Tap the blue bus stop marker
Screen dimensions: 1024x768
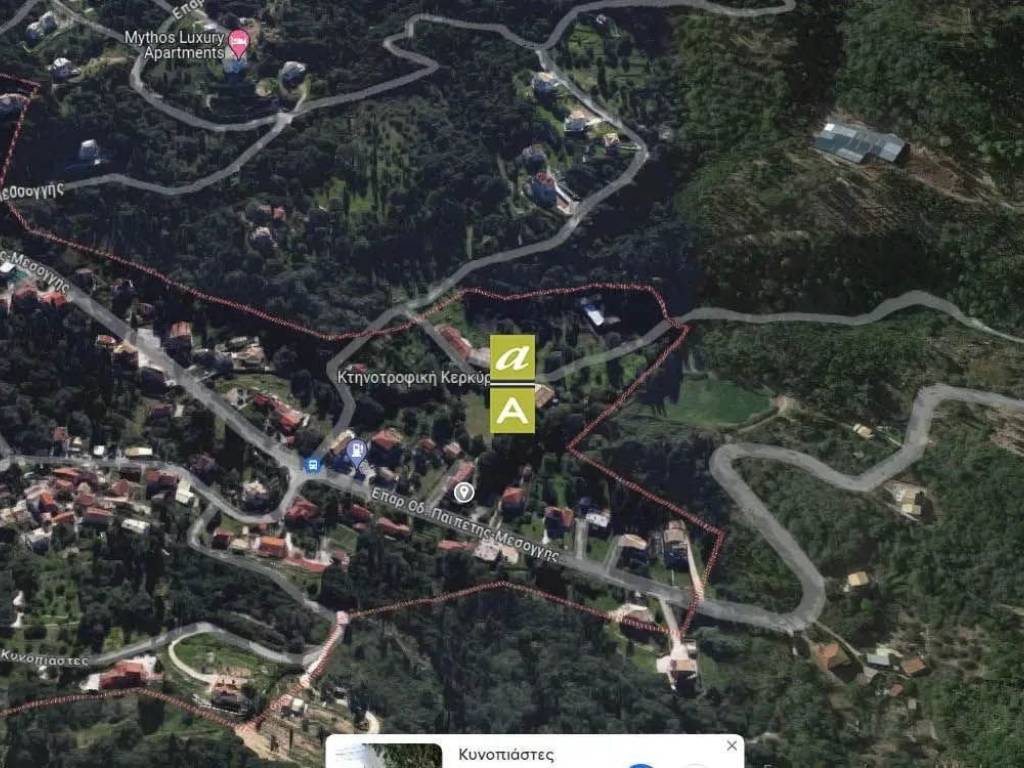312,464
